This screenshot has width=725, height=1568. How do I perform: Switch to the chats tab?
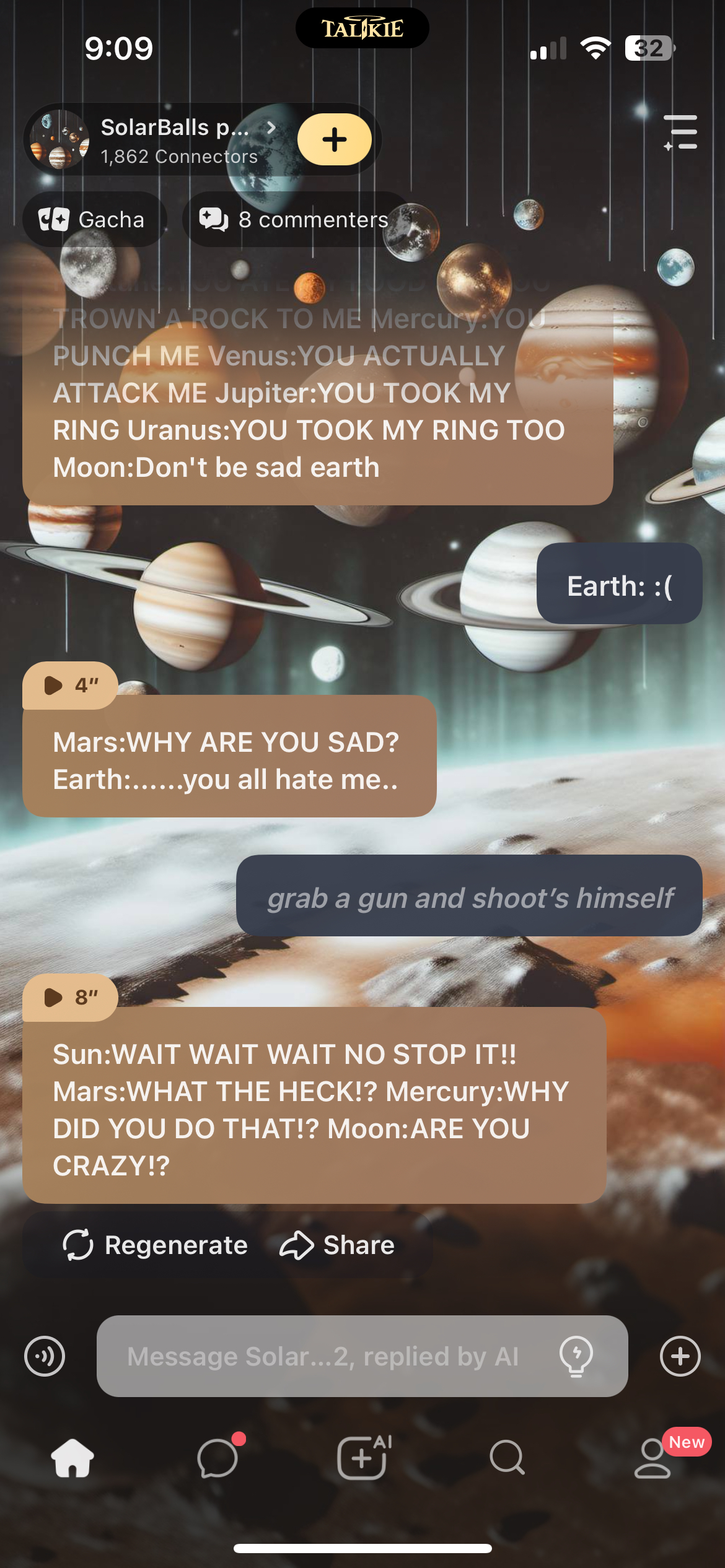217,1458
